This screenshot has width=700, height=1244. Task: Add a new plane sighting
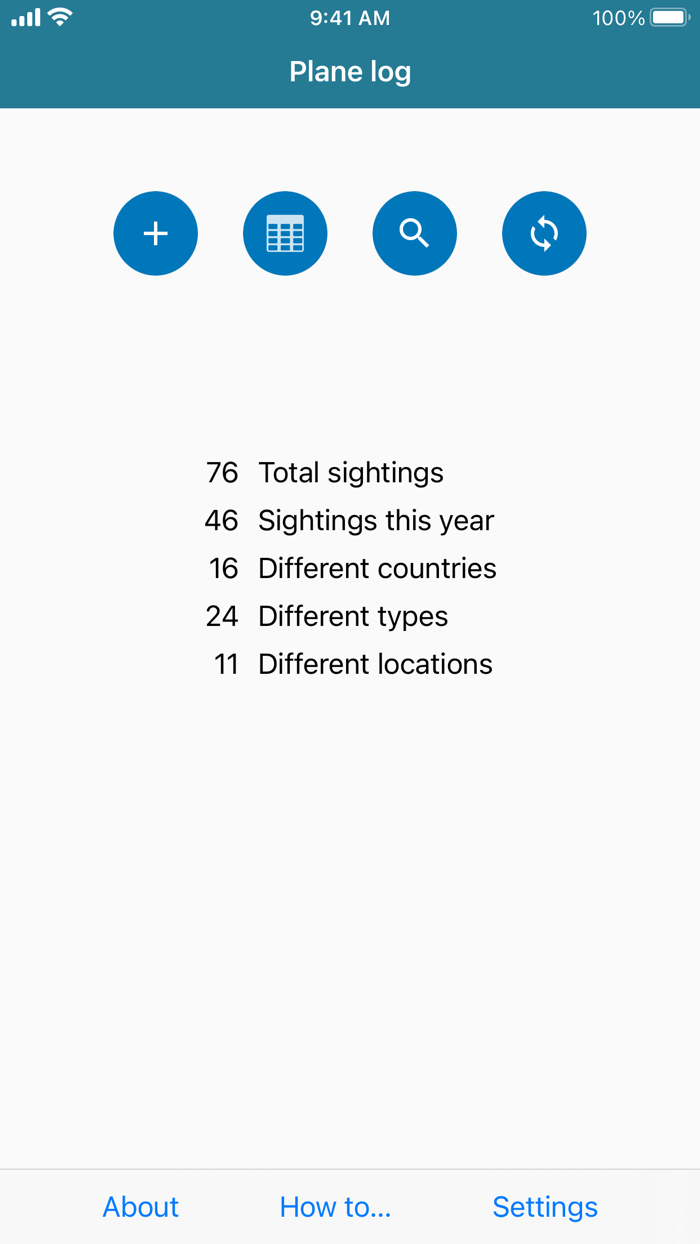155,233
